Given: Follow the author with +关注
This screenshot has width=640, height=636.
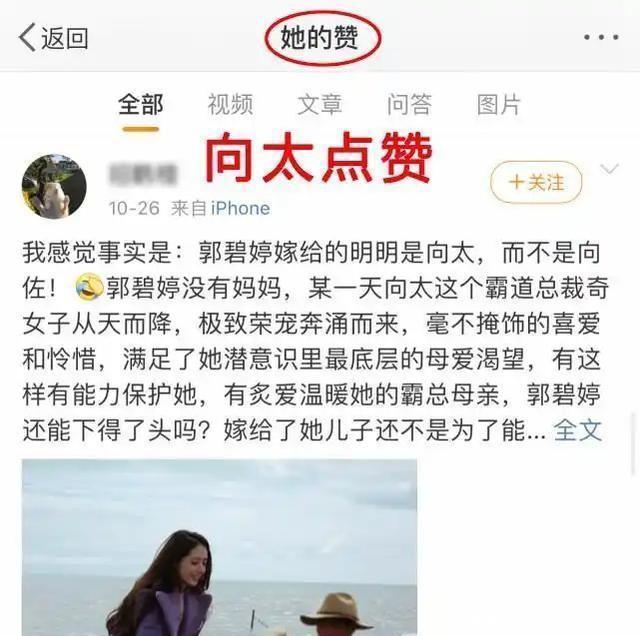Looking at the screenshot, I should 535,183.
